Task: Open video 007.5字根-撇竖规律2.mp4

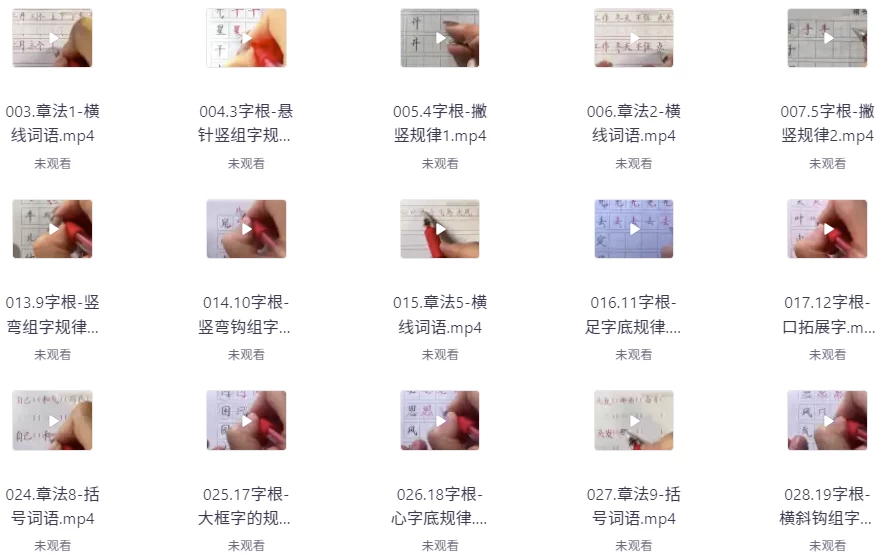Action: click(827, 38)
